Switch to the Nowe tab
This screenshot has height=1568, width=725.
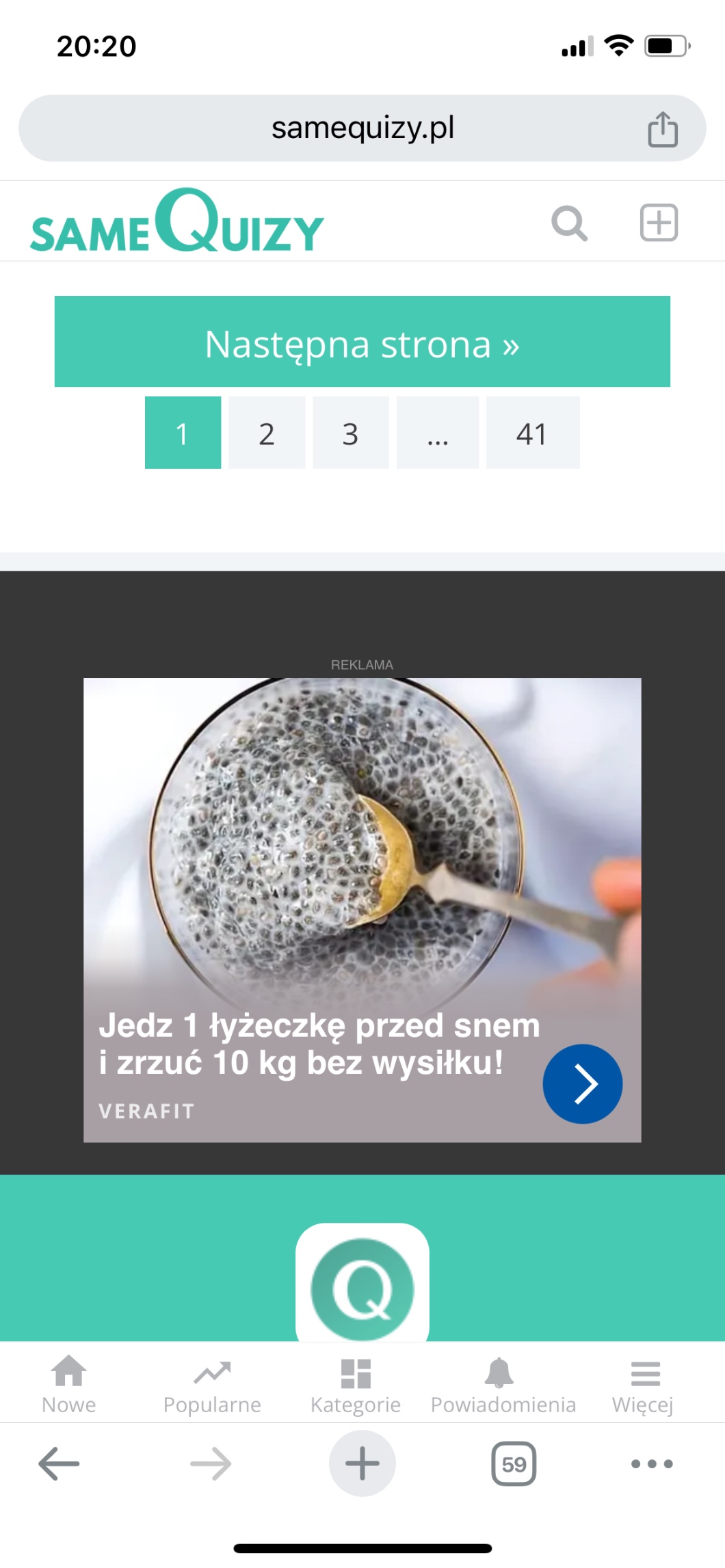click(69, 1384)
